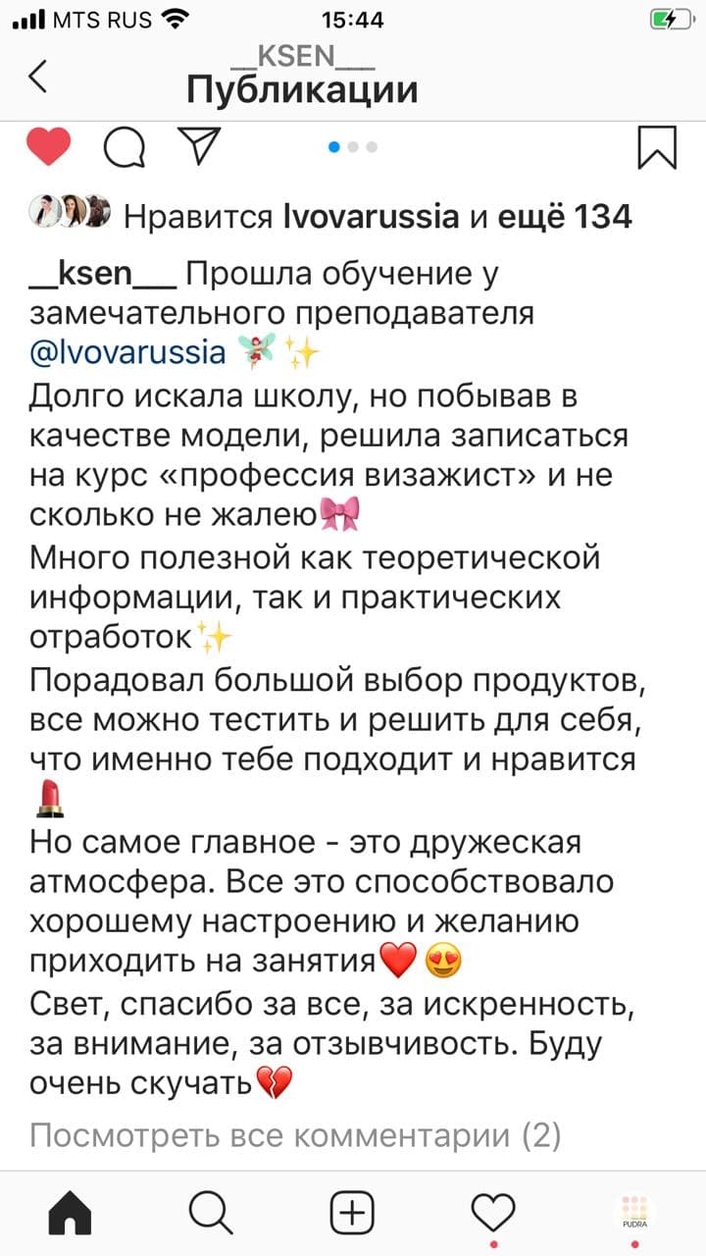
Task: Create a new post with plus
Action: [x=352, y=1213]
